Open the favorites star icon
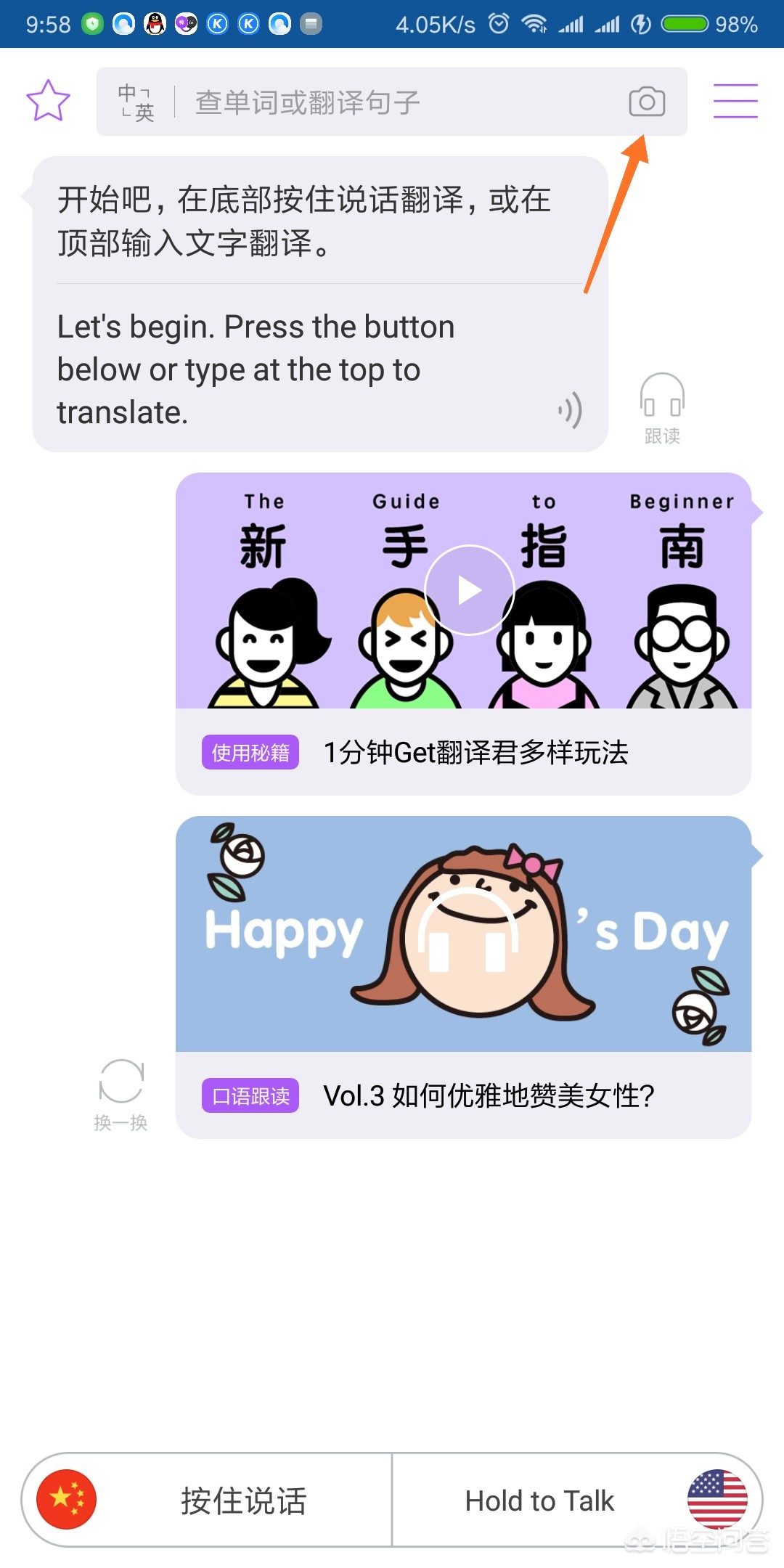Viewport: 784px width, 1568px height. coord(48,101)
